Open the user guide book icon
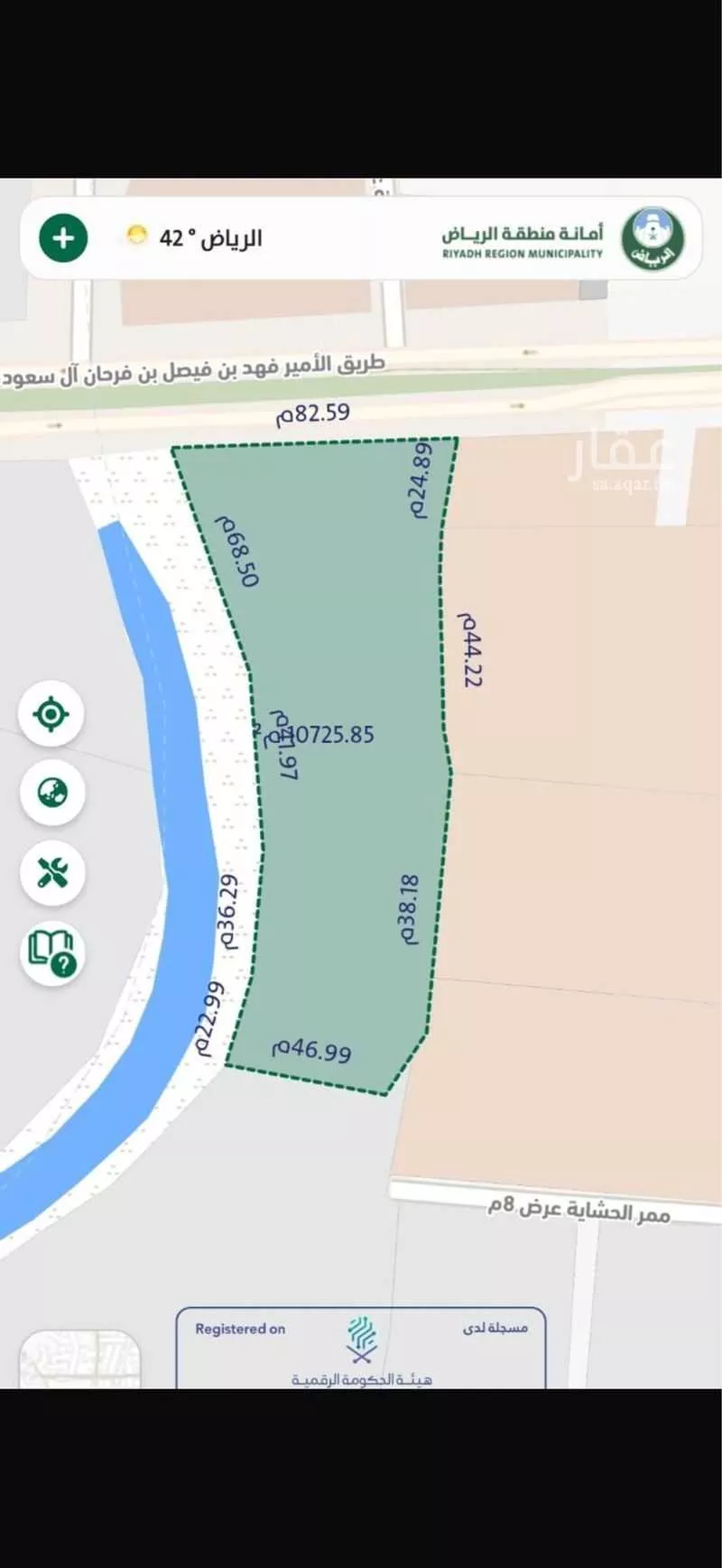The height and width of the screenshot is (1568, 722). click(x=52, y=951)
